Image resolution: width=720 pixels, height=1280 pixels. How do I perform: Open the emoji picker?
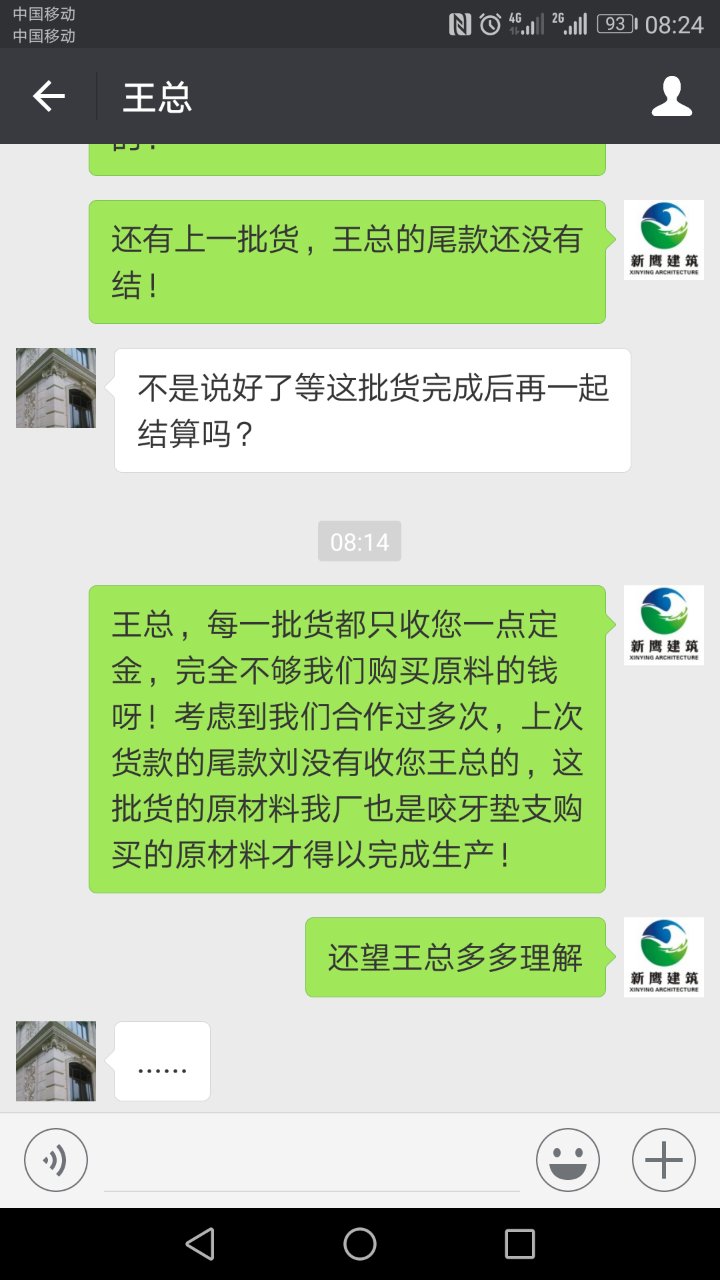tap(567, 1160)
